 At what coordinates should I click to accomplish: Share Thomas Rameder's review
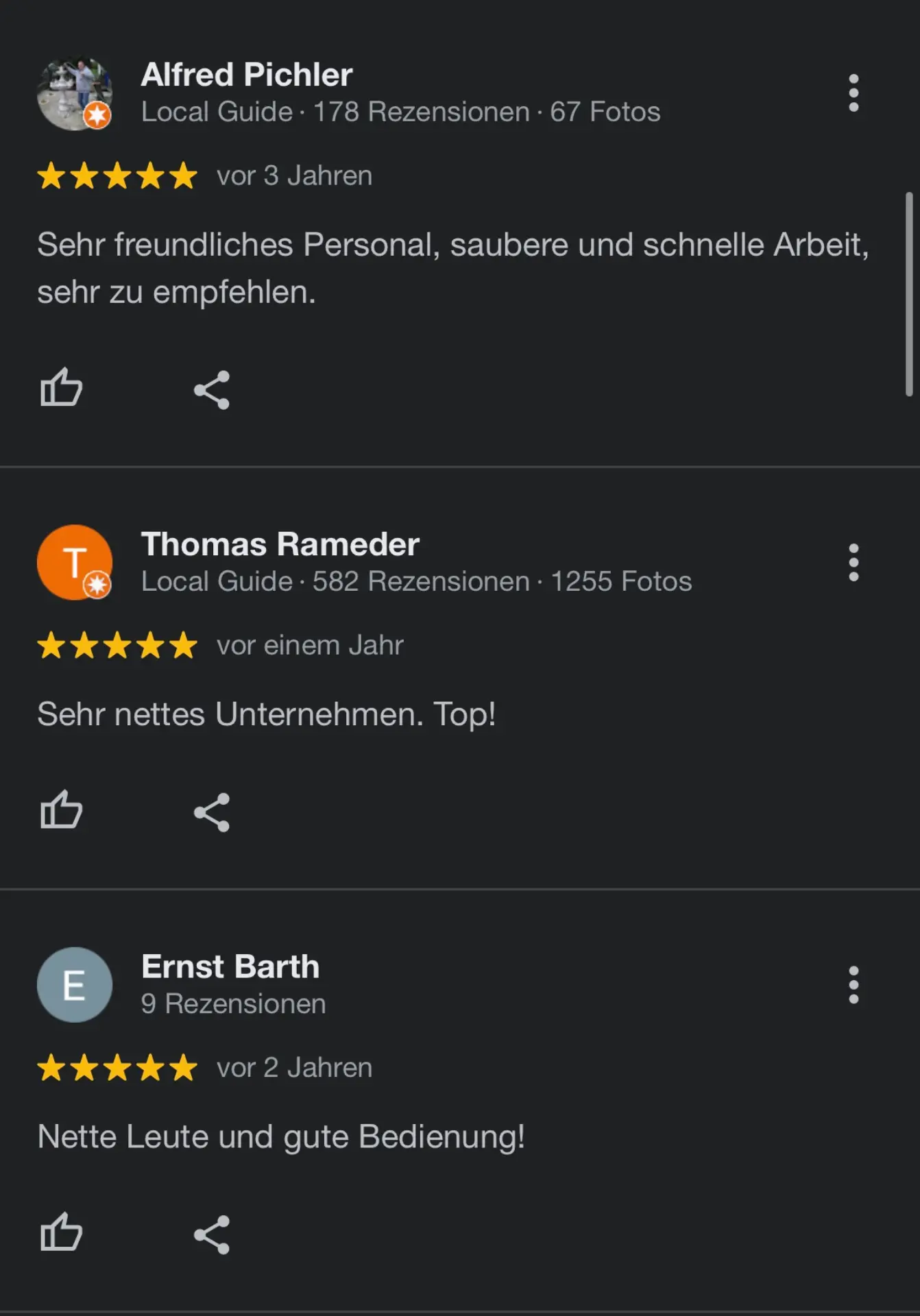coord(212,812)
